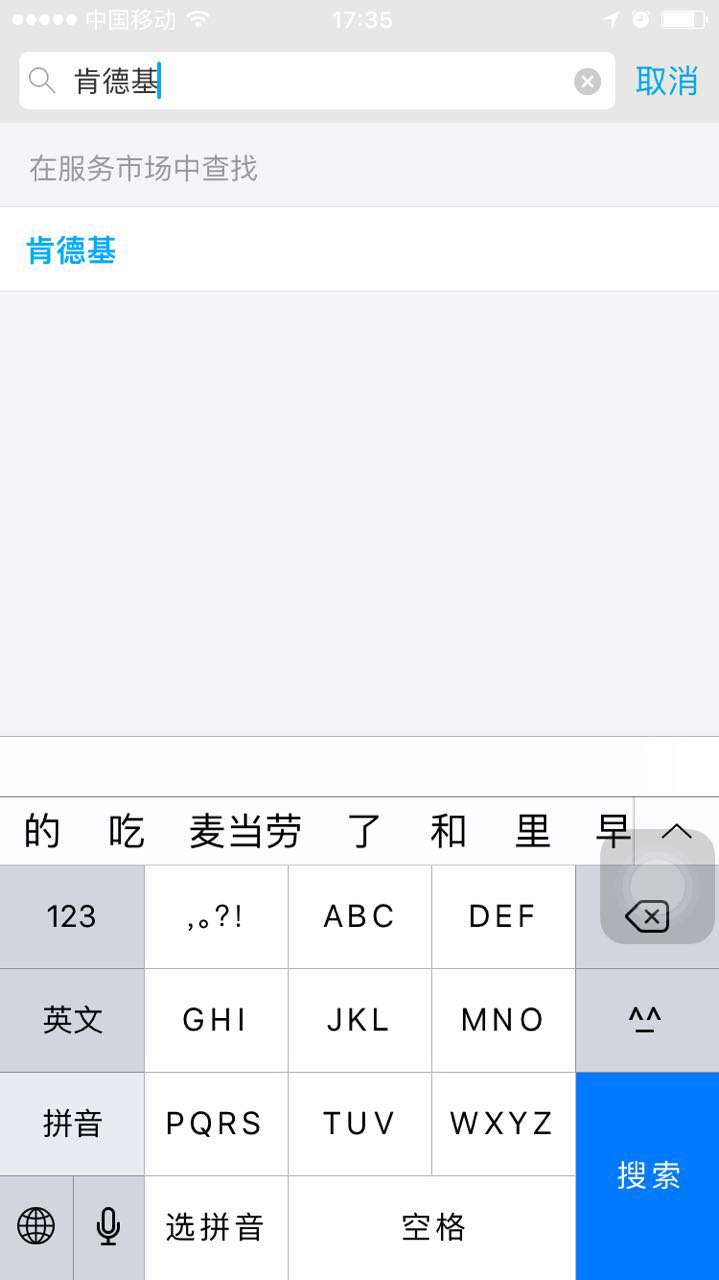Open the globe keyboard switcher

(x=36, y=1226)
